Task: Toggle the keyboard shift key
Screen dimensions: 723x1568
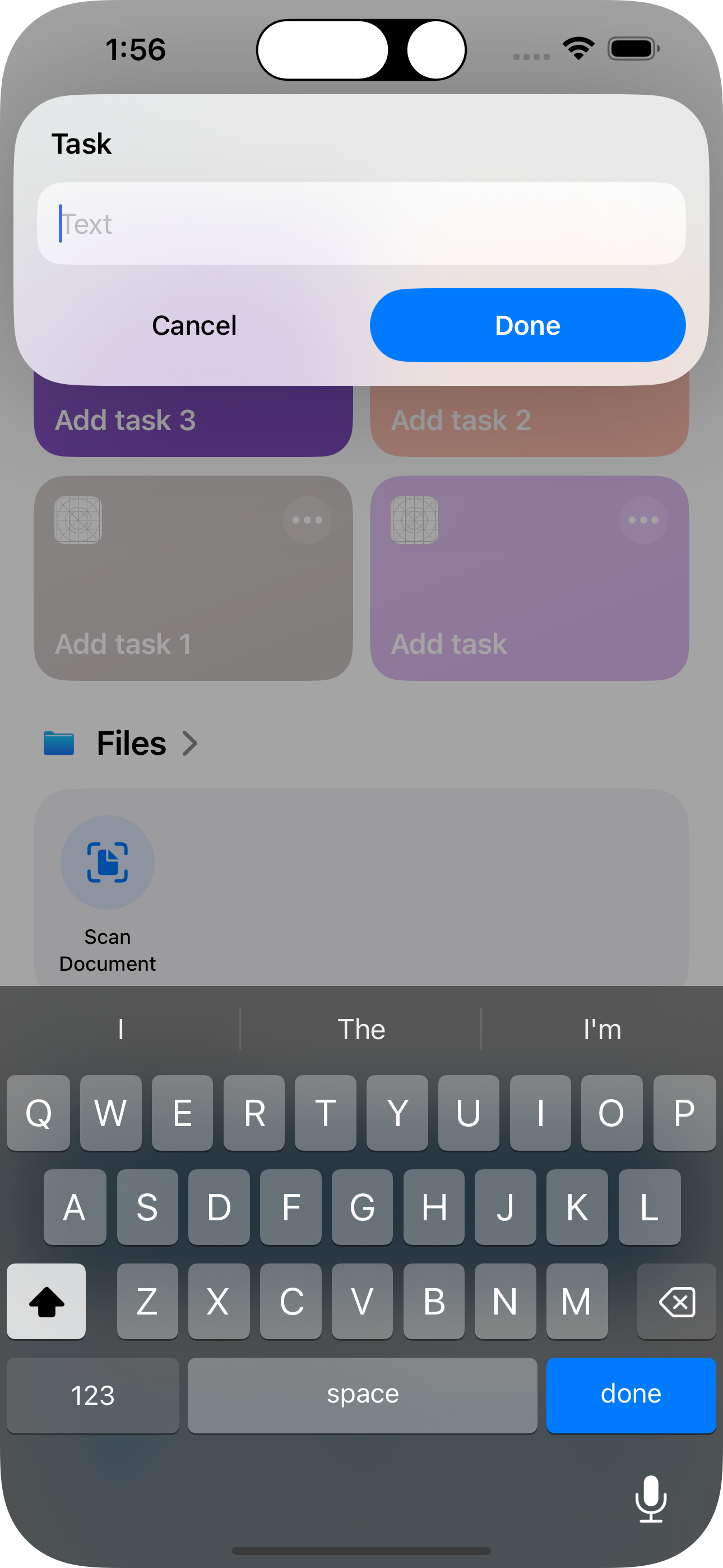Action: click(x=47, y=1302)
